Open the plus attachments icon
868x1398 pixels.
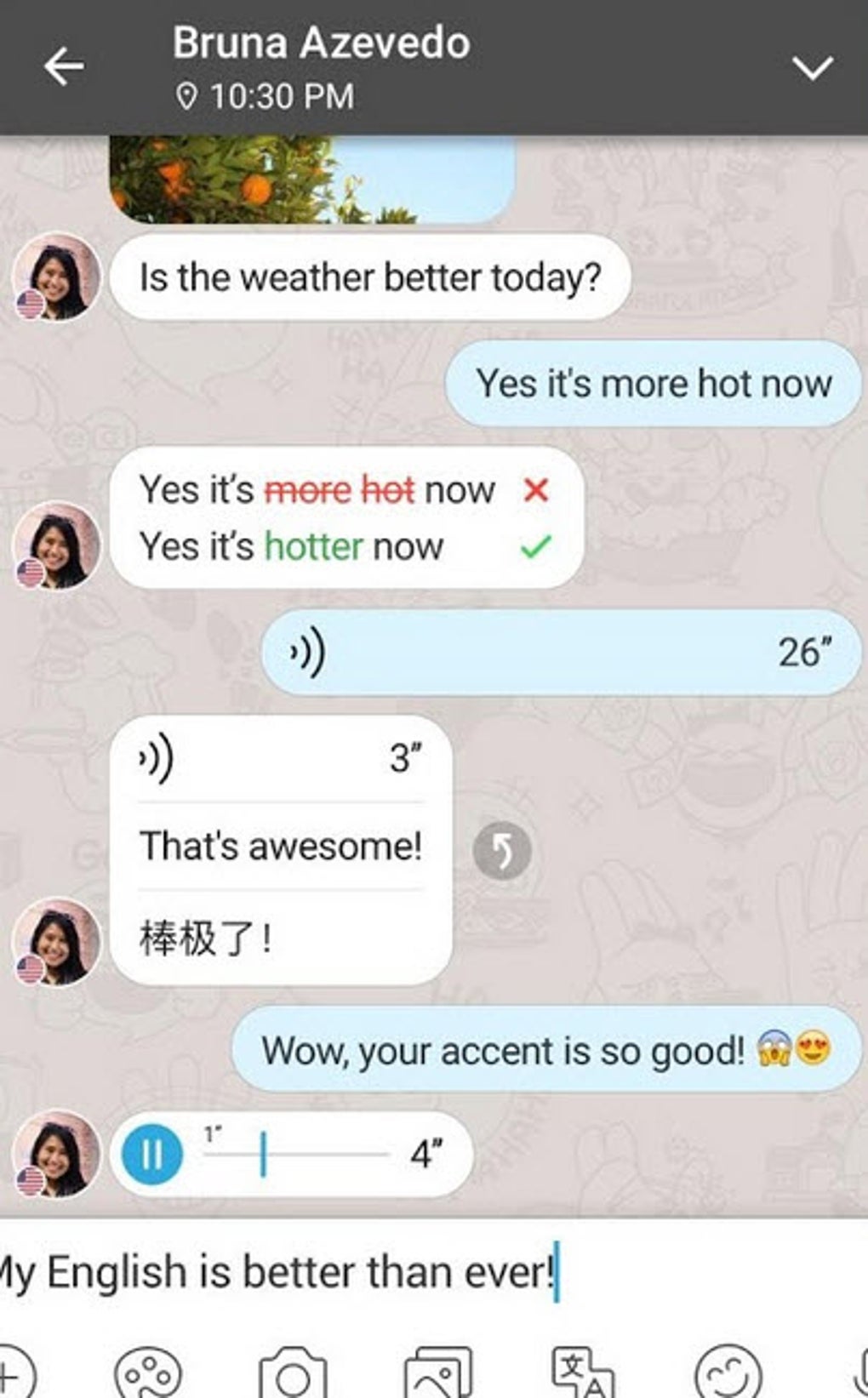point(12,1373)
